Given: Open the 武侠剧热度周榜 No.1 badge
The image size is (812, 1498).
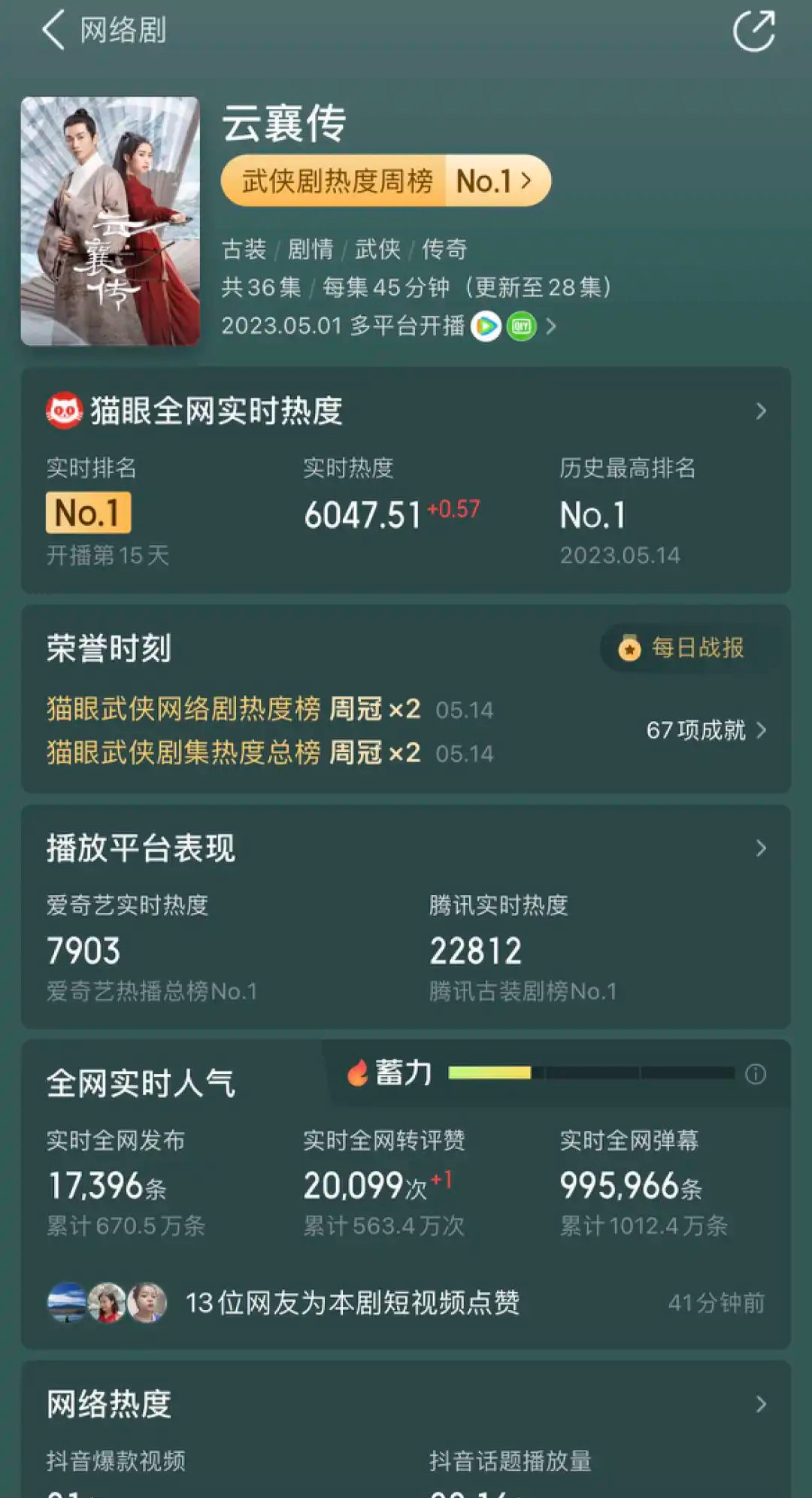Looking at the screenshot, I should point(386,180).
